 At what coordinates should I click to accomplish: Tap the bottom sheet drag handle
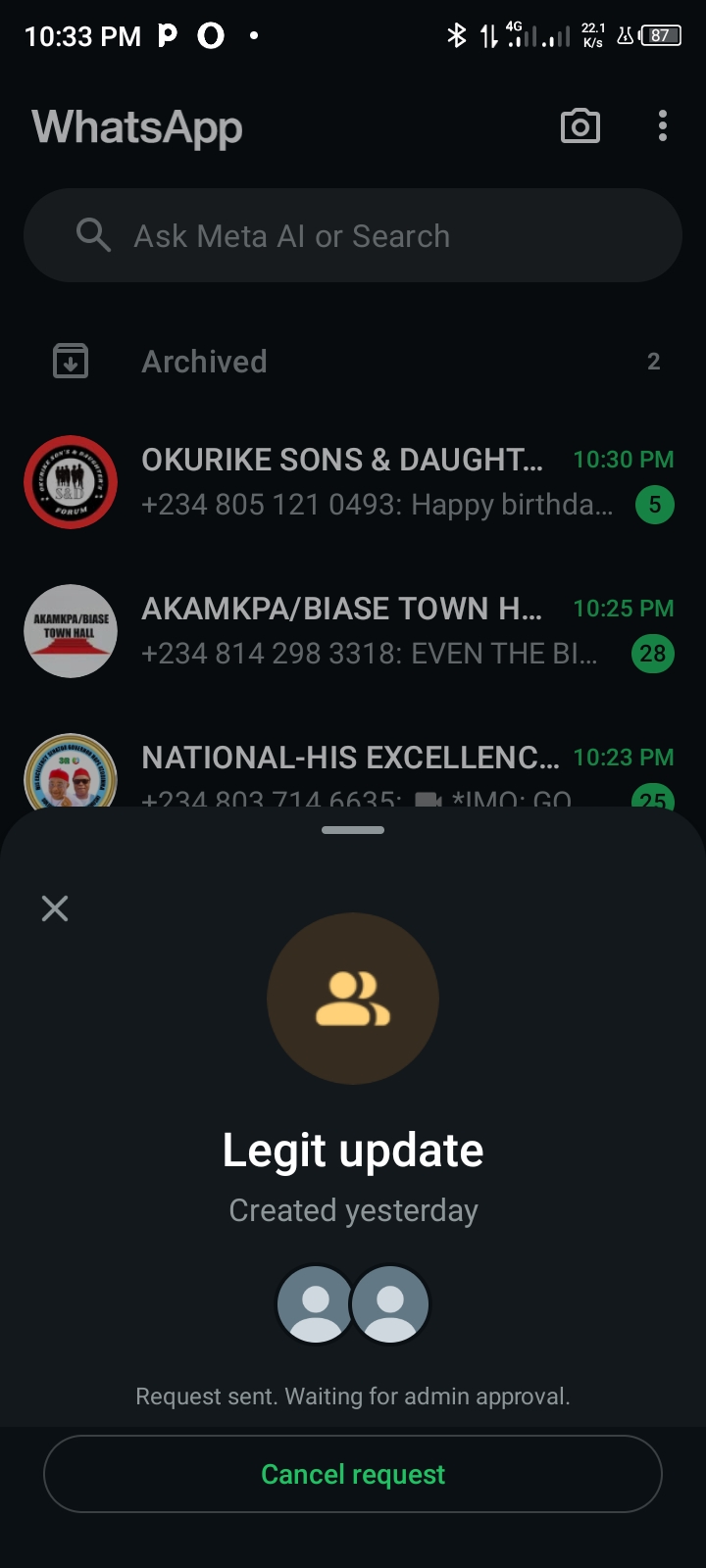(x=353, y=830)
